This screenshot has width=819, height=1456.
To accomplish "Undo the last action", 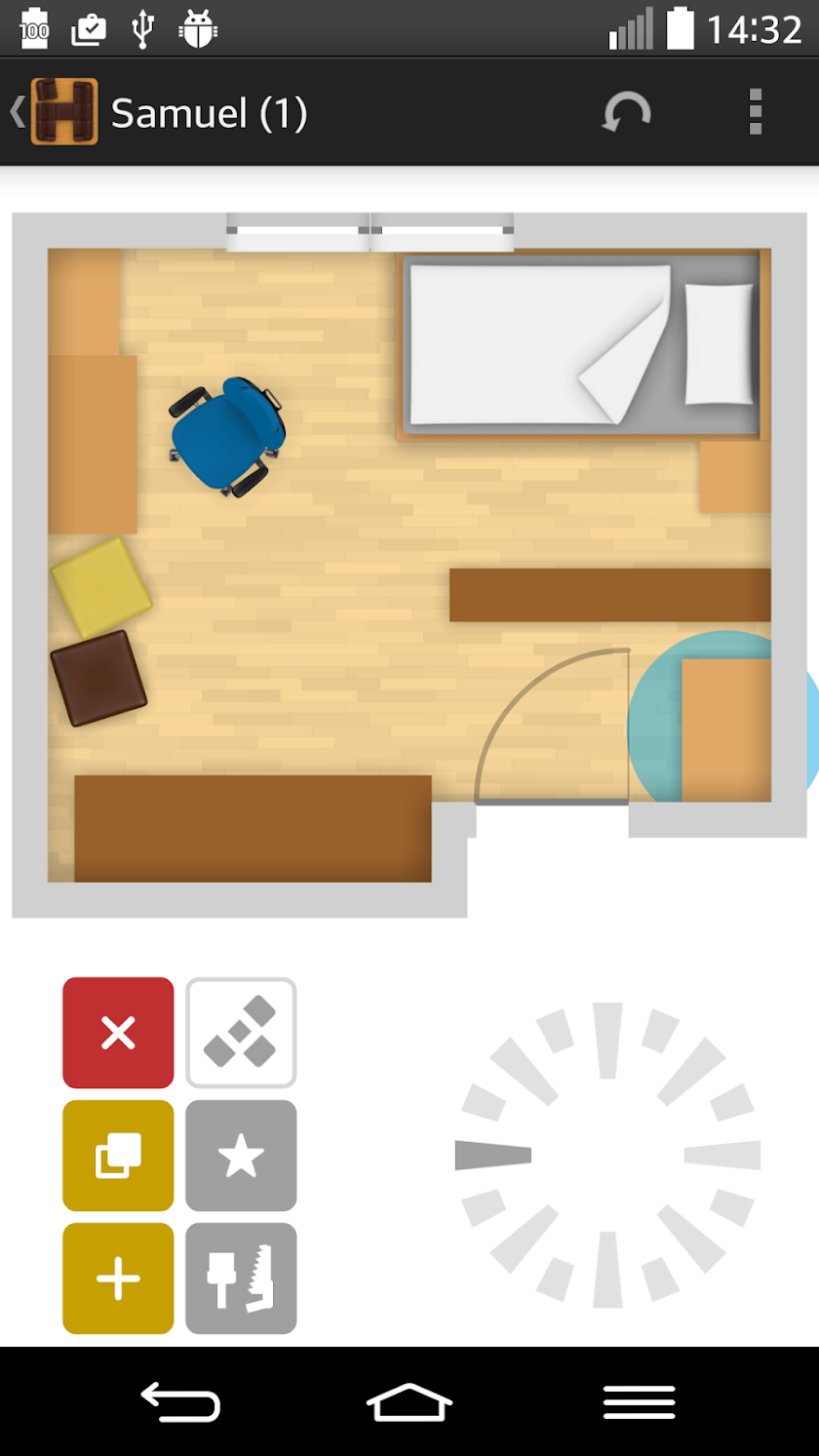I will pyautogui.click(x=625, y=113).
